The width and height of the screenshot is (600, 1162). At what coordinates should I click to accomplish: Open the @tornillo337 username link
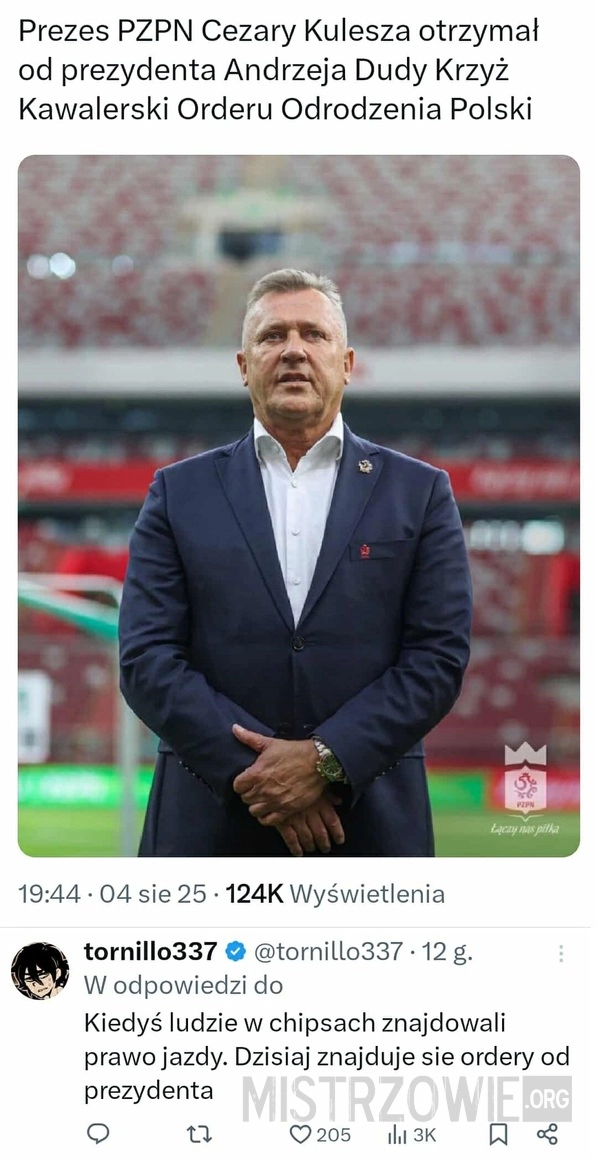(x=328, y=951)
